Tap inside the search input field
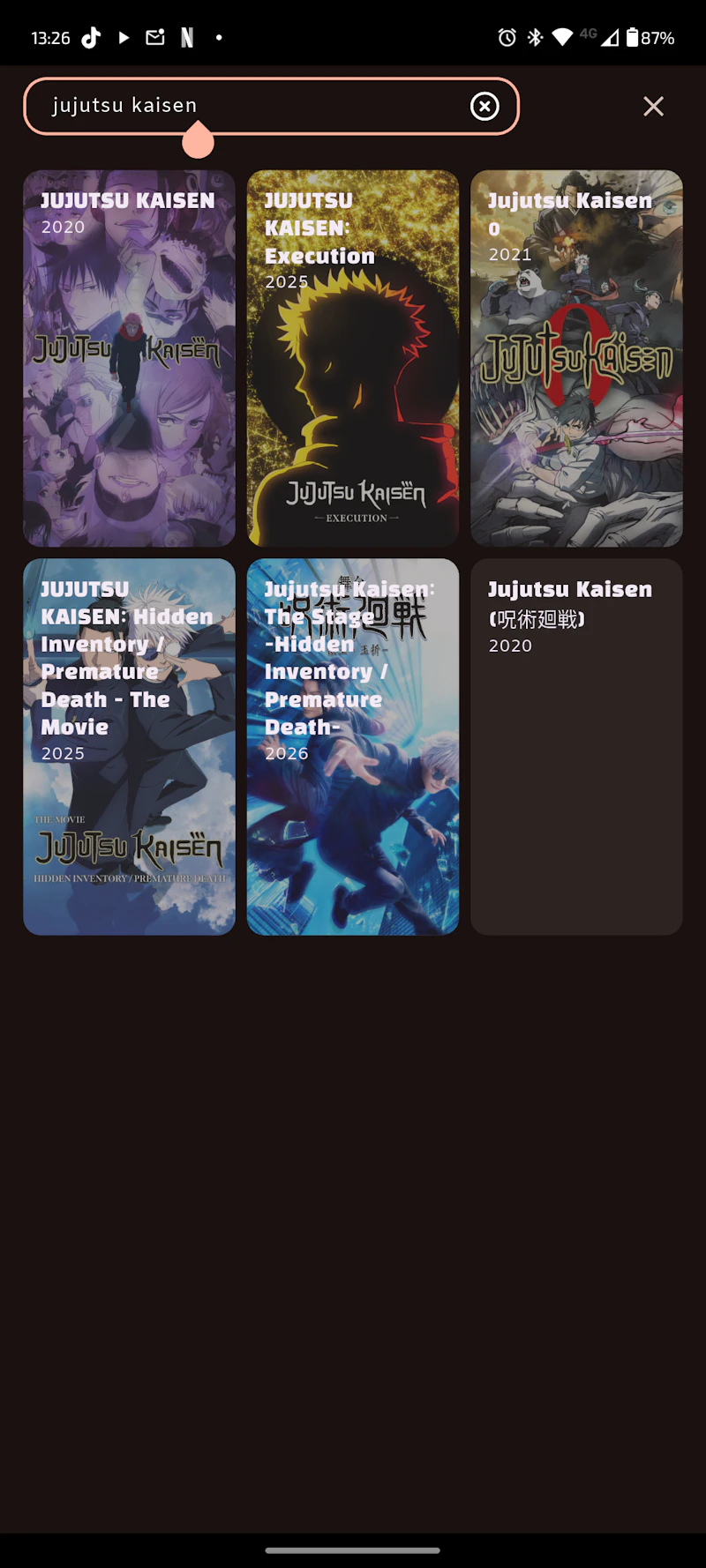This screenshot has height=1568, width=706. click(221, 106)
